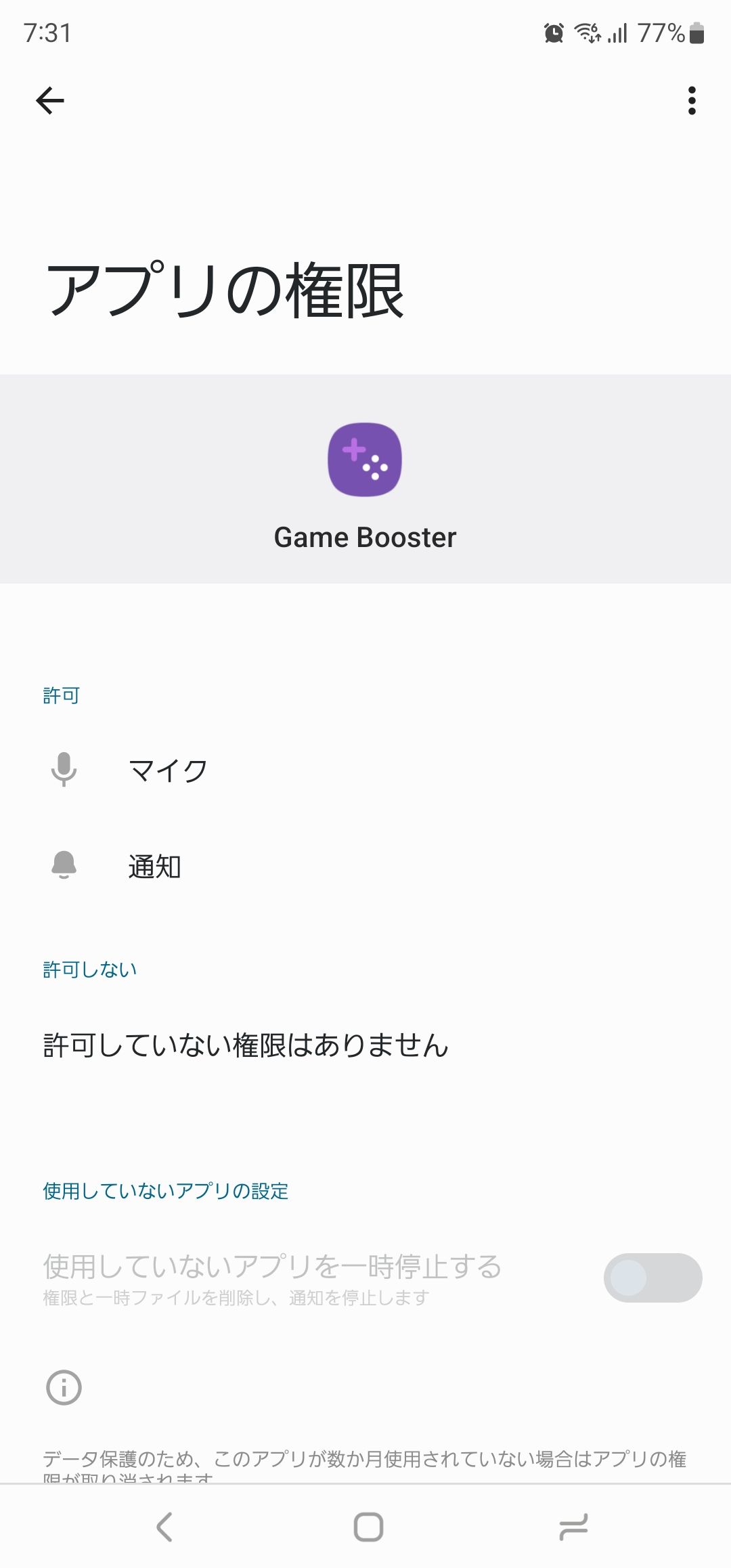Tap the alarm clock status bar icon

pos(552,34)
